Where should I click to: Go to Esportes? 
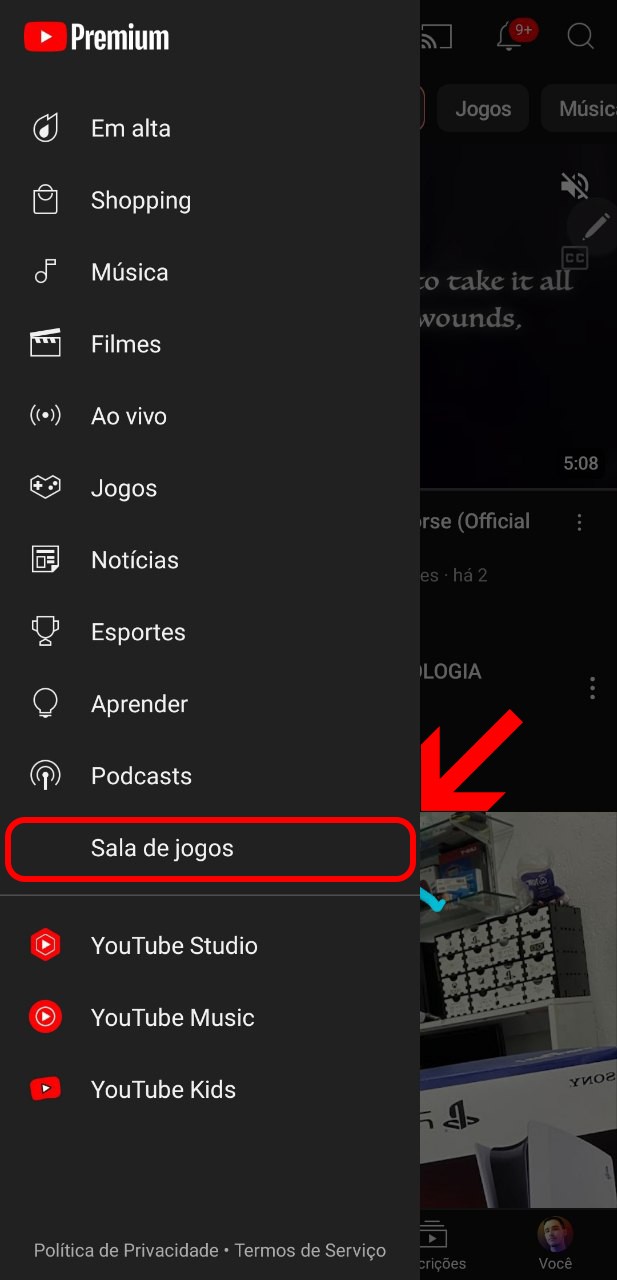[x=210, y=632]
